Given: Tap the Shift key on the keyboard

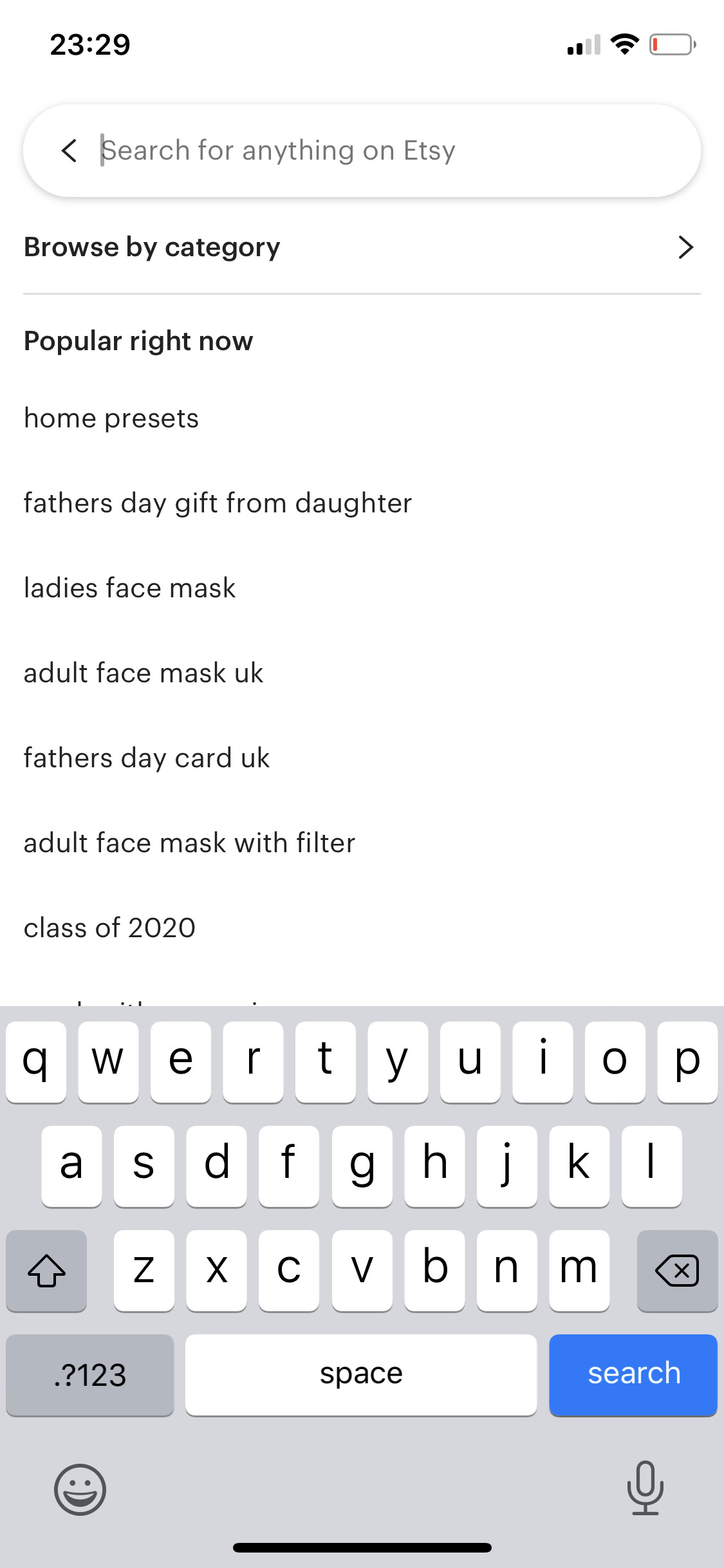Looking at the screenshot, I should [46, 1271].
